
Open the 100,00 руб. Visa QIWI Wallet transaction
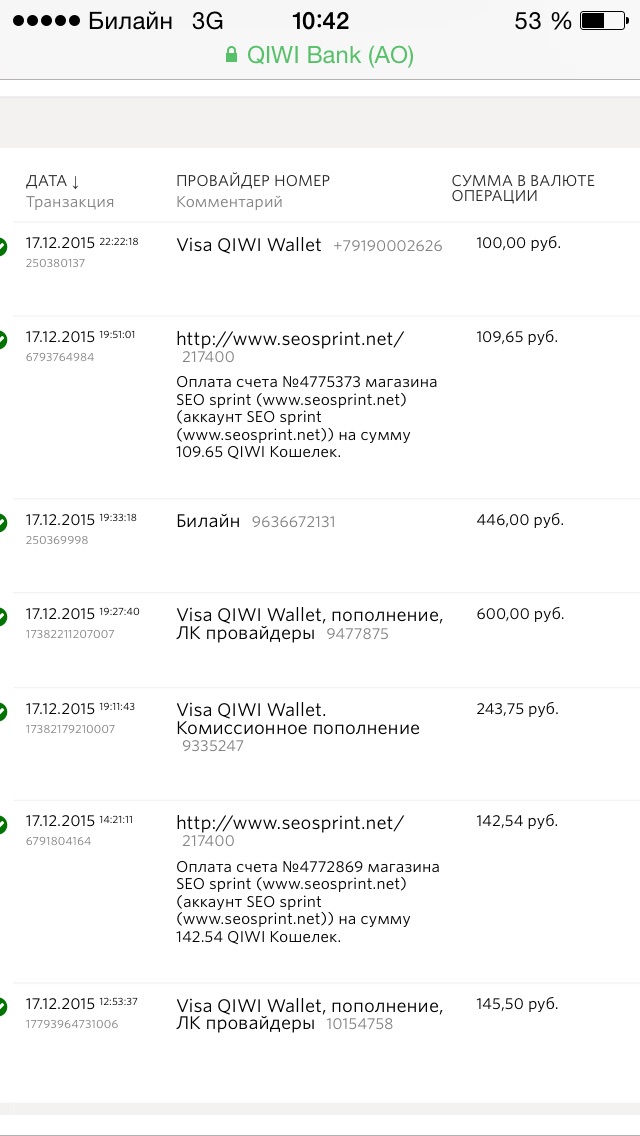click(320, 269)
